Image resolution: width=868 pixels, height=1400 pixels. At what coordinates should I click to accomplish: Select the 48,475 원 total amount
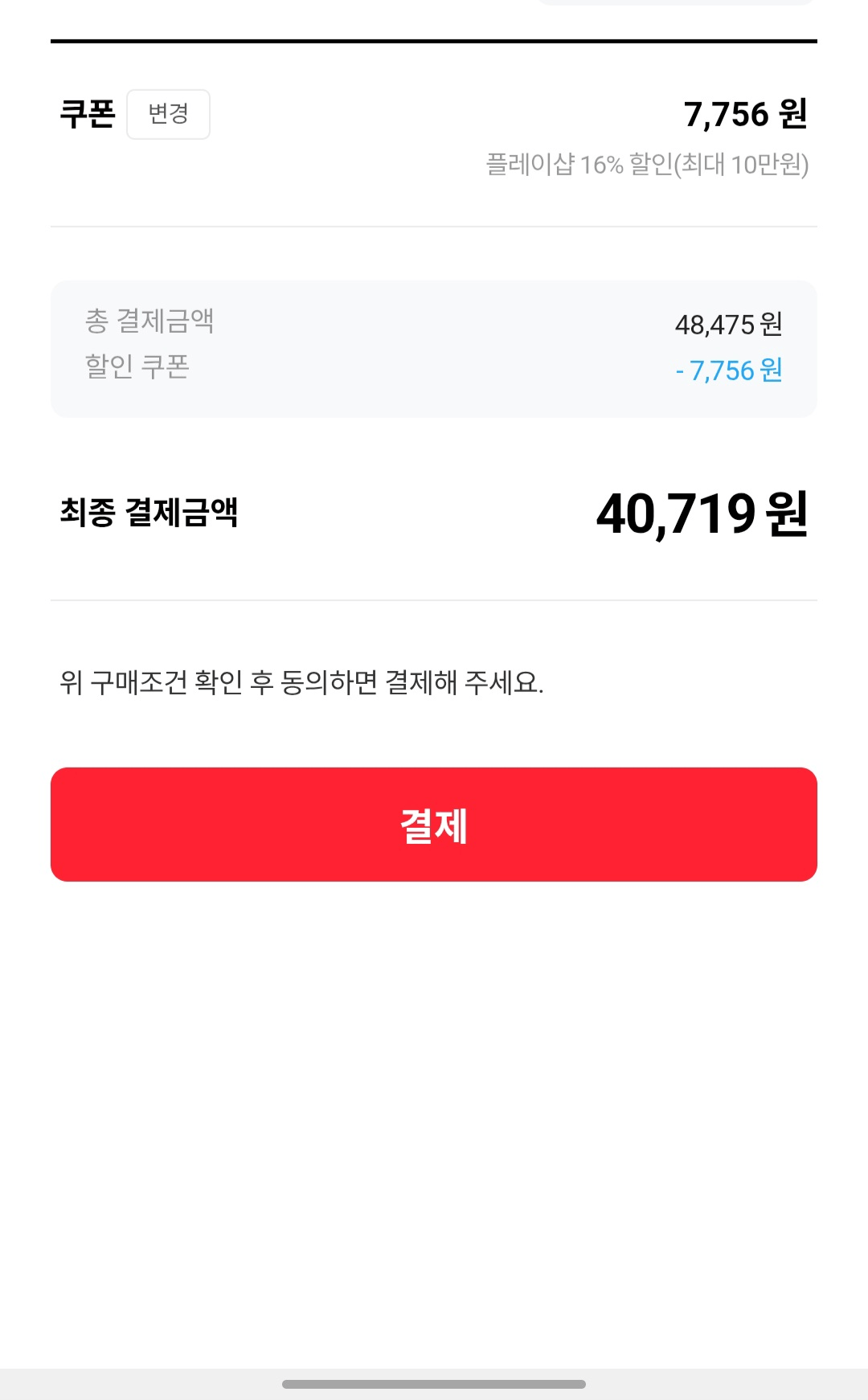728,325
